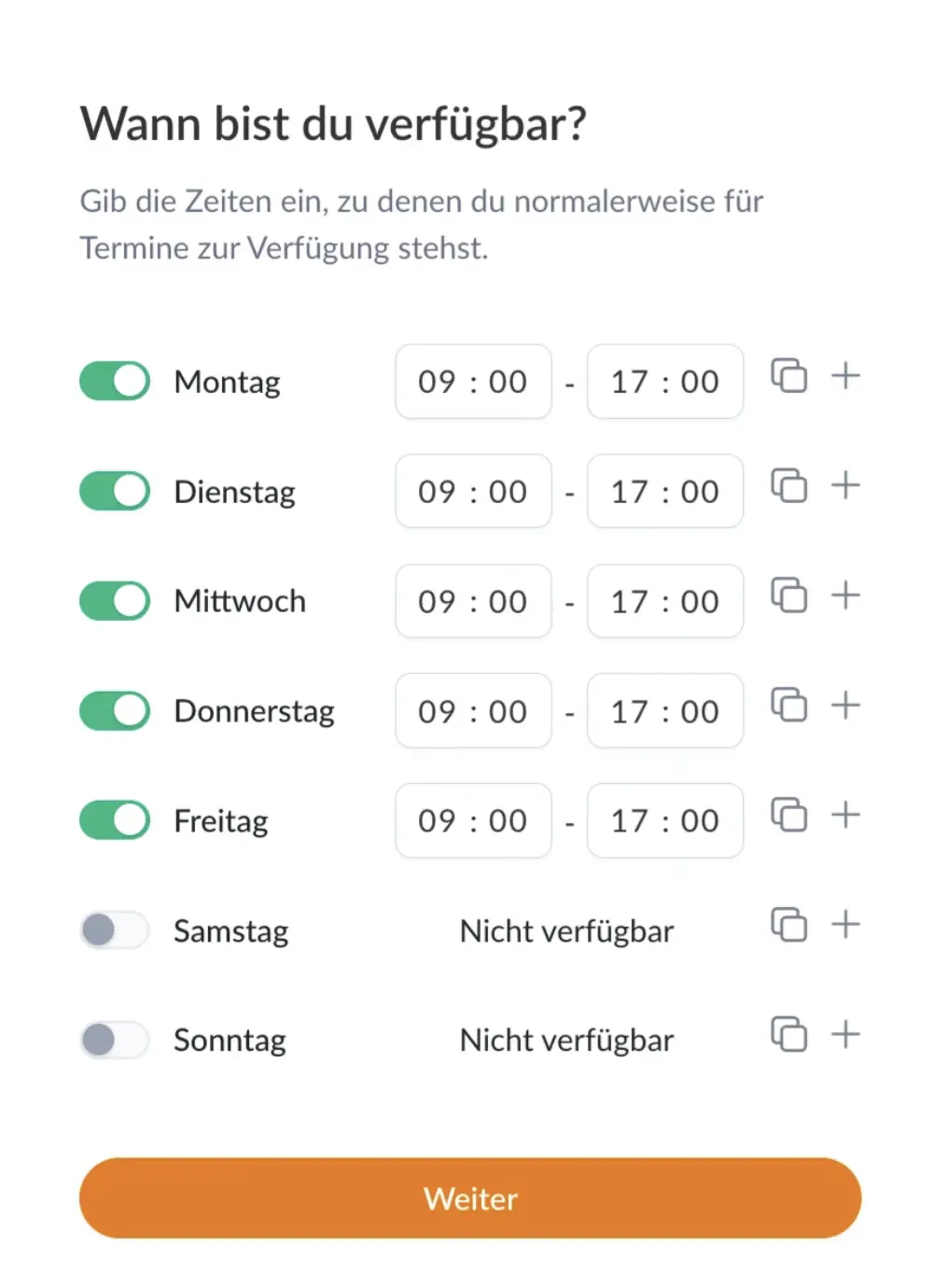946x1288 pixels.
Task: Click the Freitag end time field
Action: pos(664,819)
